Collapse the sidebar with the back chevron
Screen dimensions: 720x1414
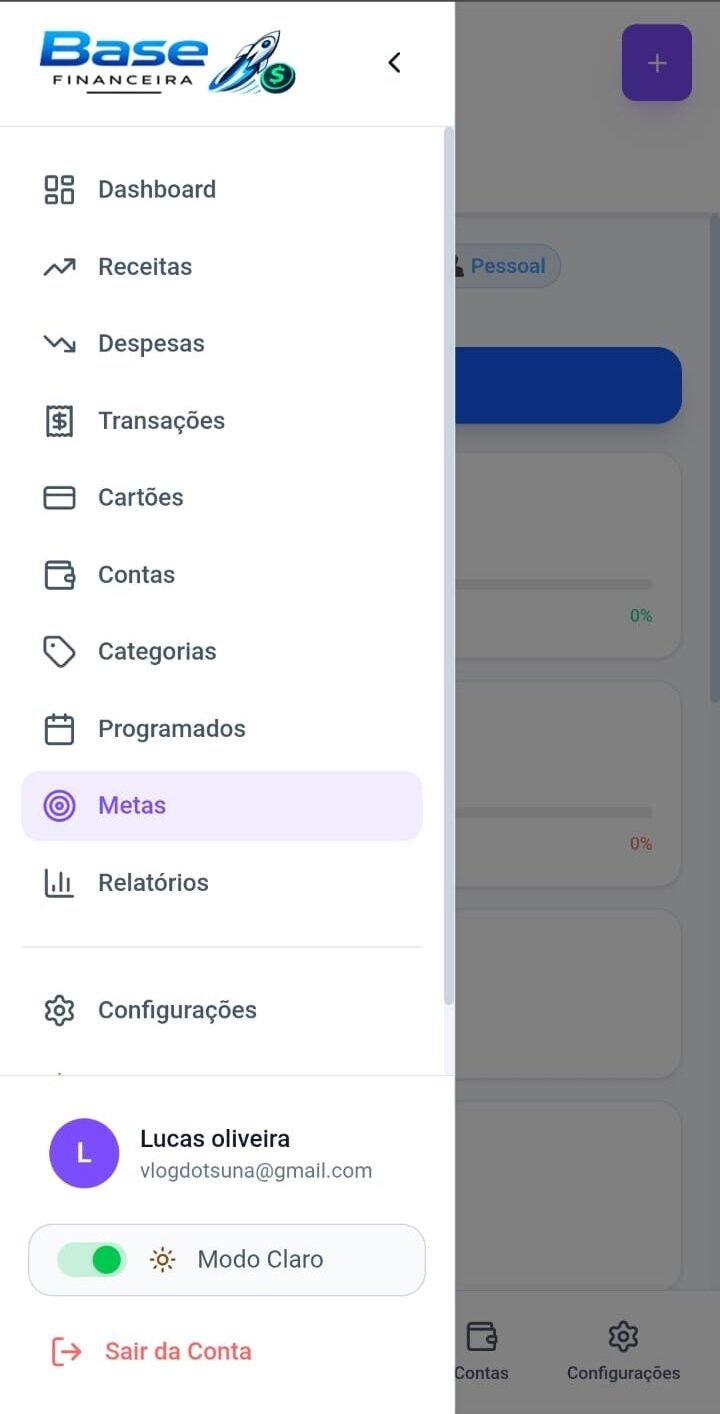click(394, 63)
